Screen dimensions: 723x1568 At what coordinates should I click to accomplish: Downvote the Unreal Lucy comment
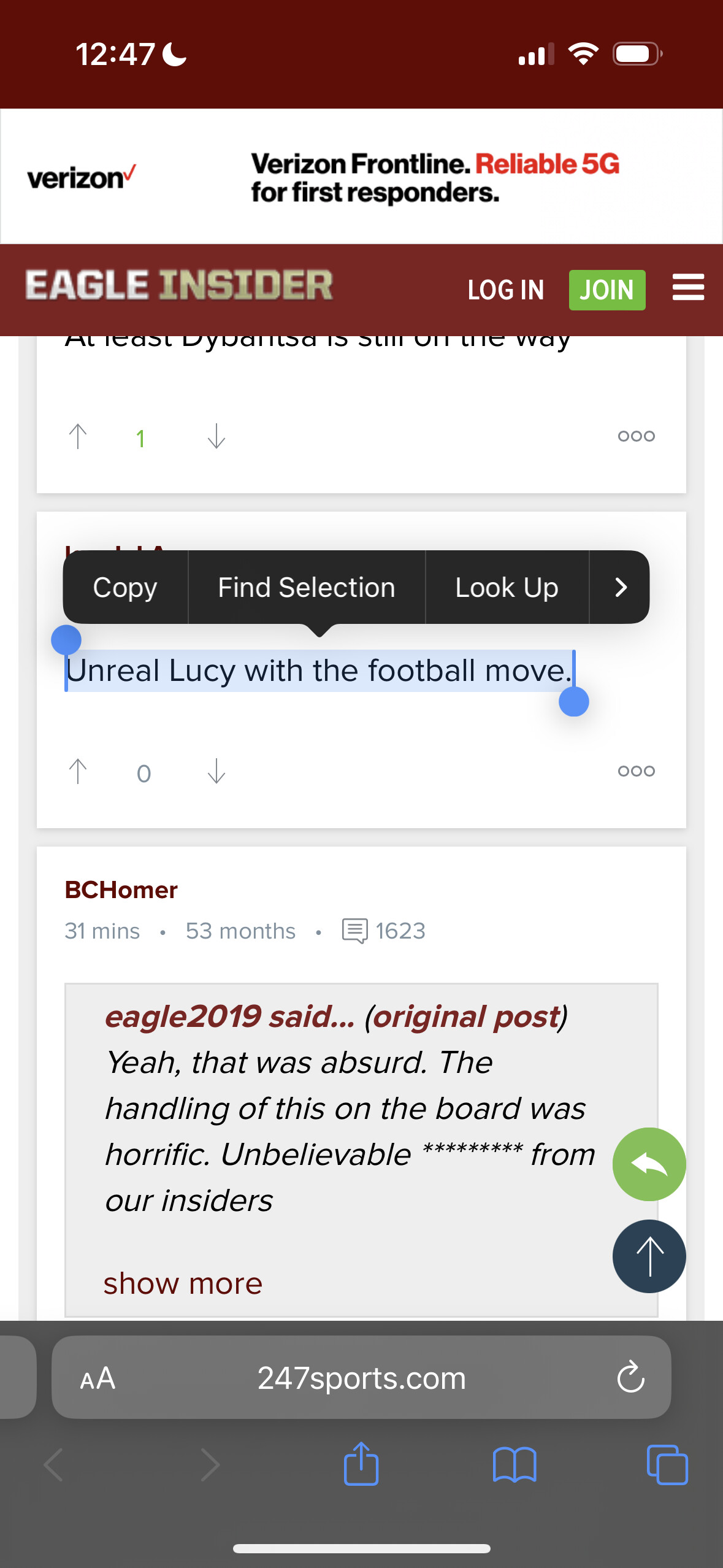(x=216, y=771)
